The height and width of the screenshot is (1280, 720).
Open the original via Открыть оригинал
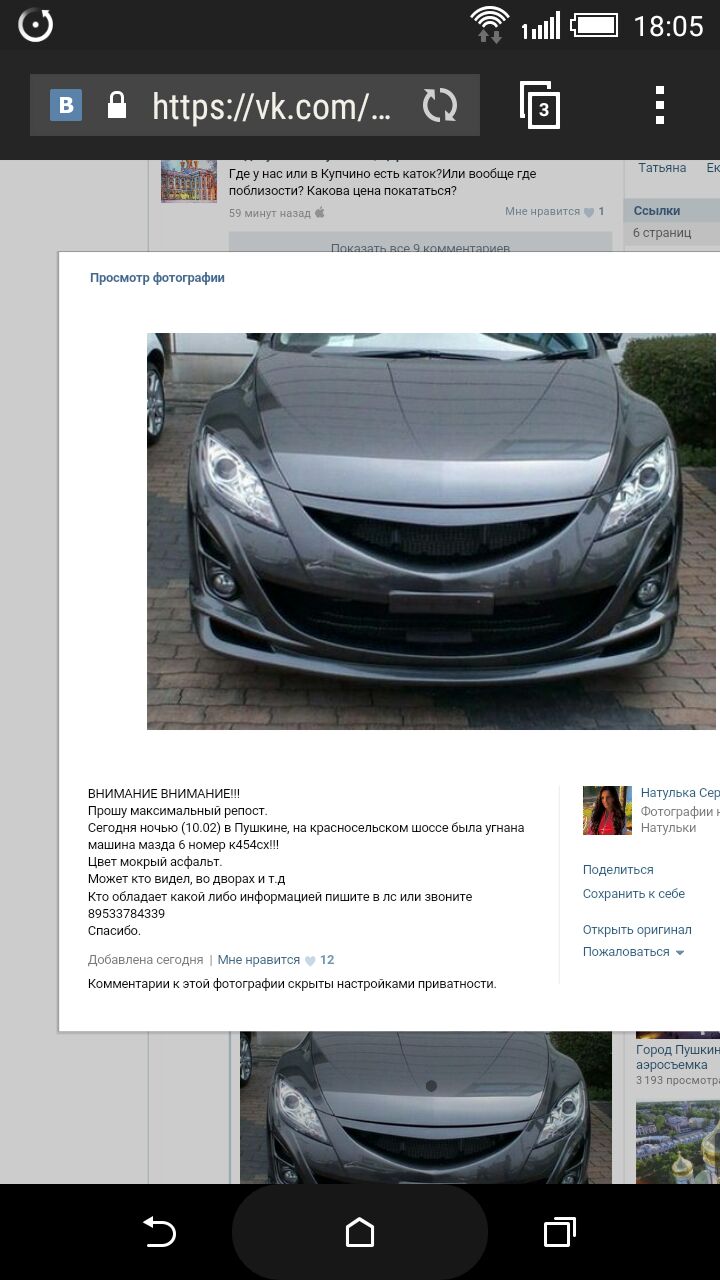tap(637, 929)
